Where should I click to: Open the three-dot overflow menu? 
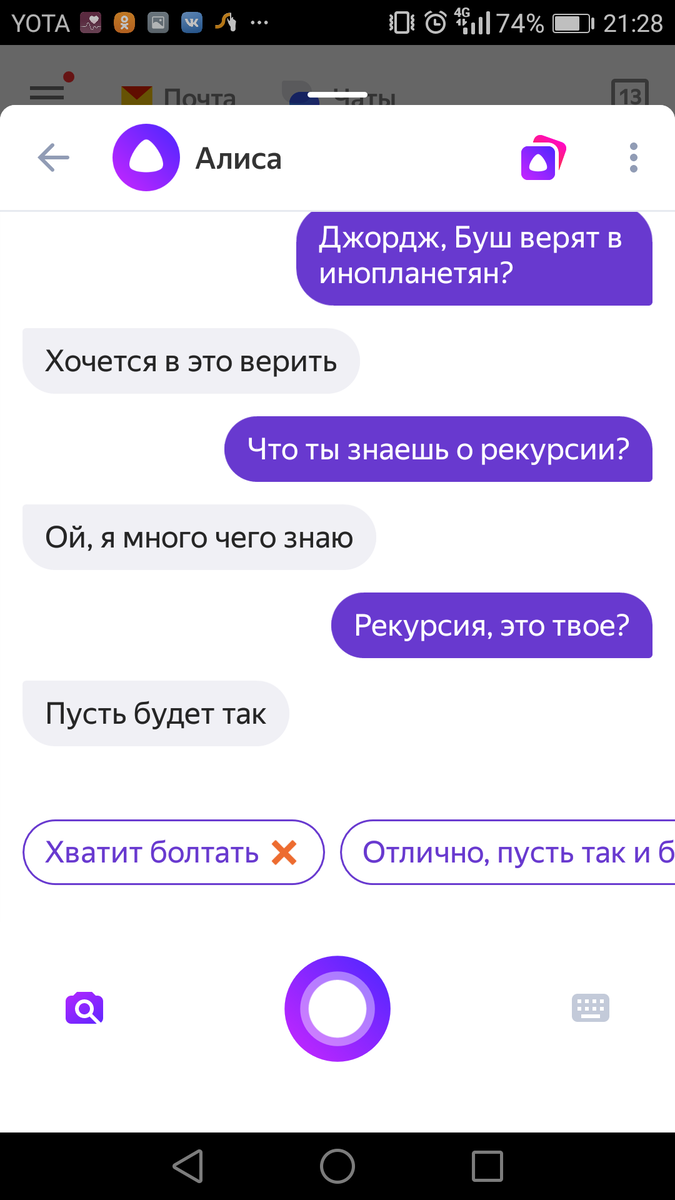coord(633,158)
